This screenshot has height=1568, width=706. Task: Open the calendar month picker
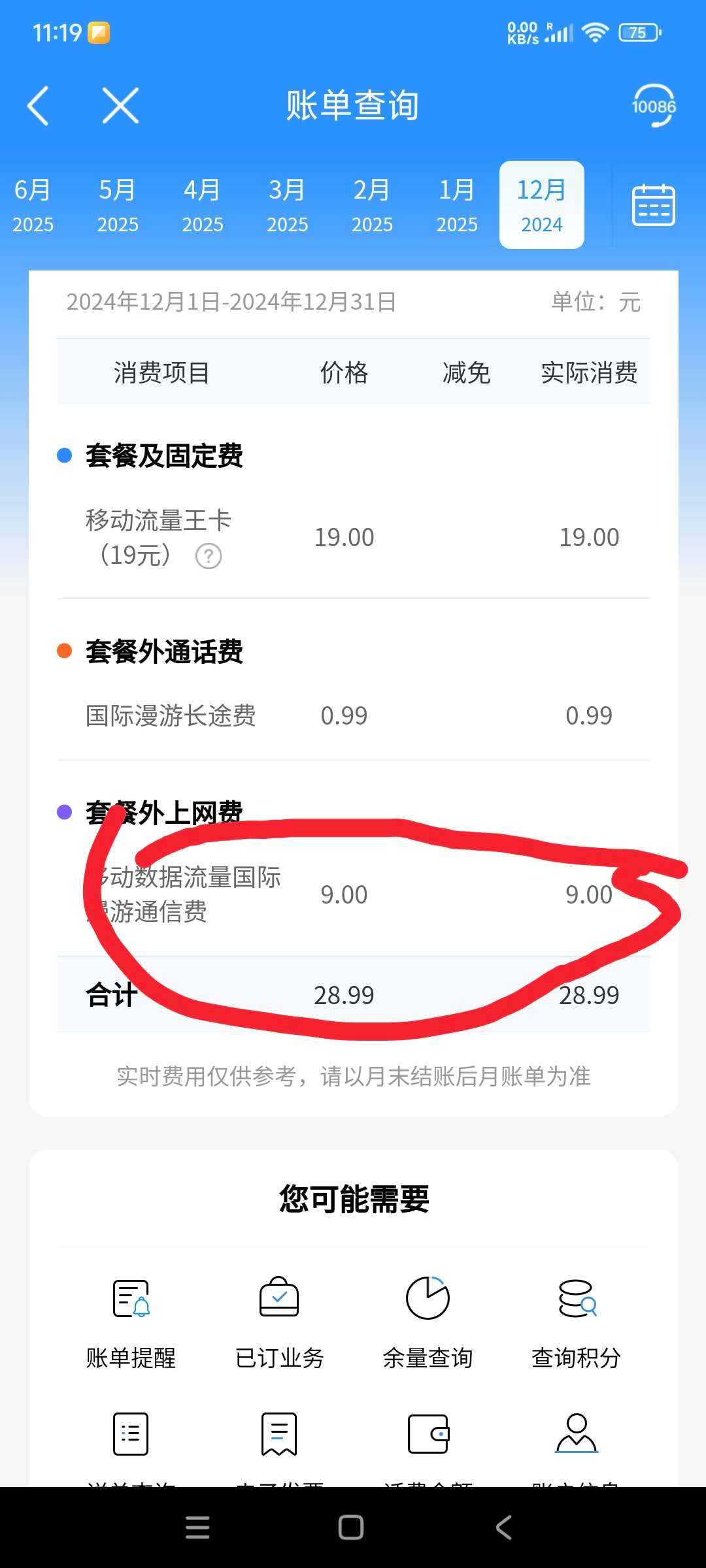653,205
